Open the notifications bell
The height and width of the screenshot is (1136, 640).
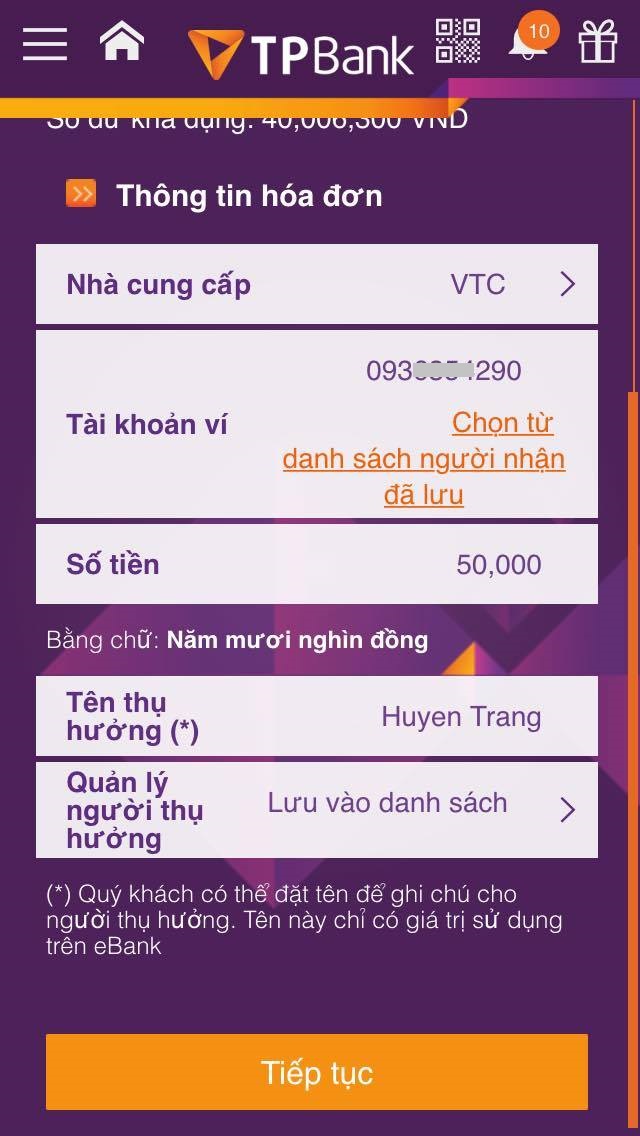528,42
